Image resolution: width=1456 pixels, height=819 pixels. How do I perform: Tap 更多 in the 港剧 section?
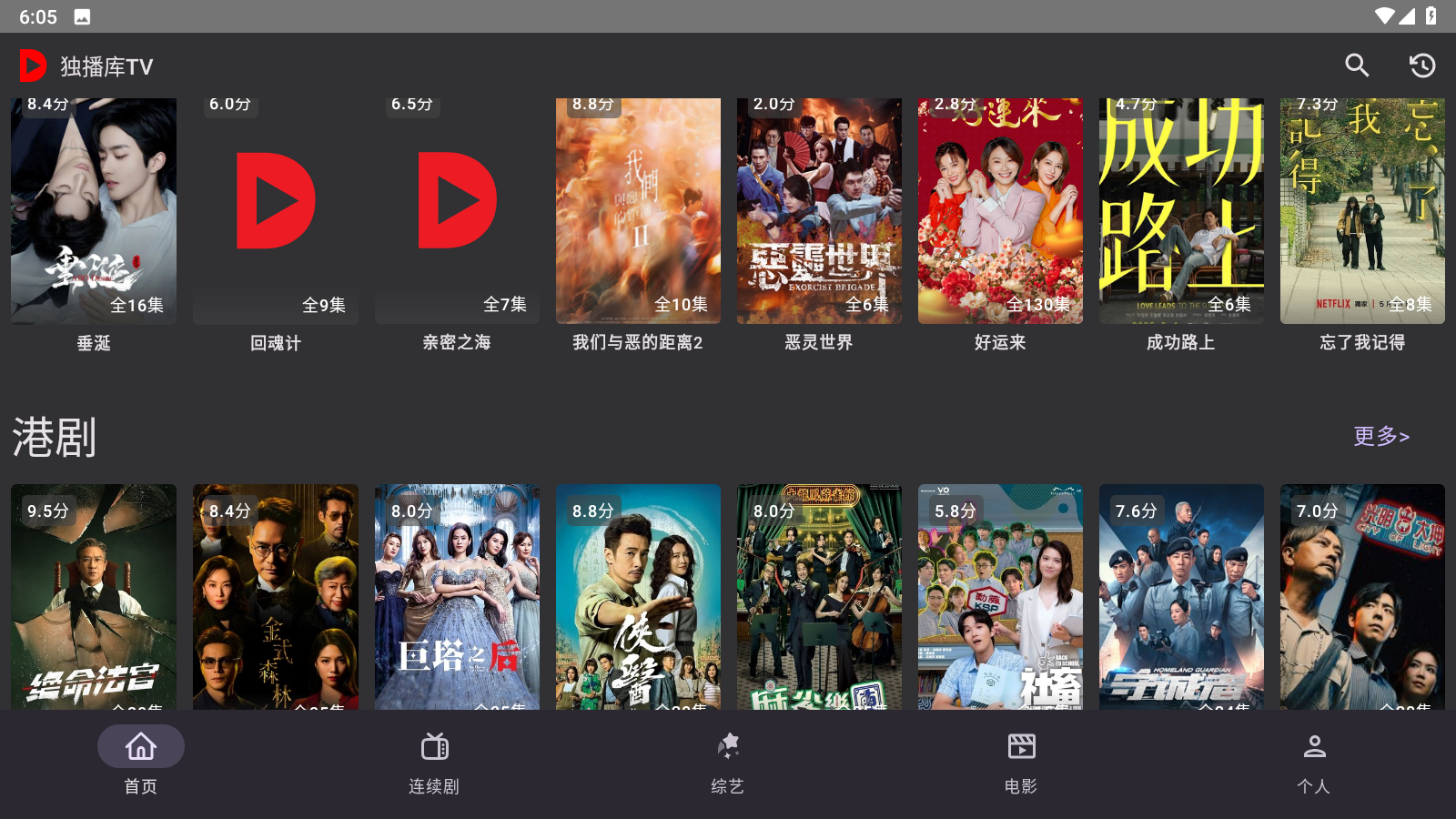(x=1380, y=436)
